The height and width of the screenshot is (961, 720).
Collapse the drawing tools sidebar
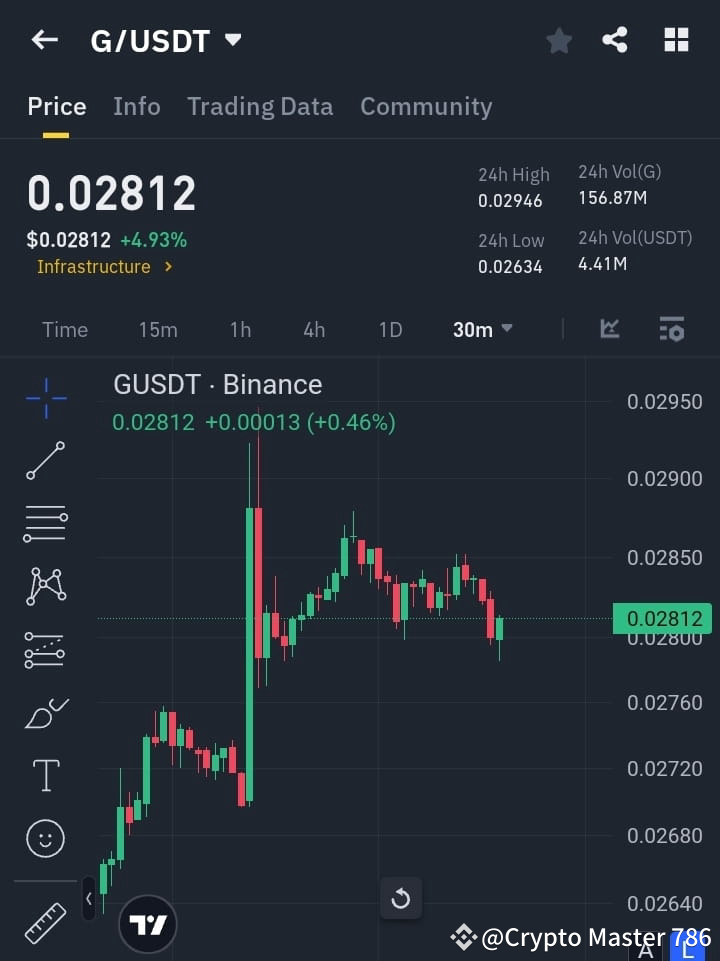point(88,899)
